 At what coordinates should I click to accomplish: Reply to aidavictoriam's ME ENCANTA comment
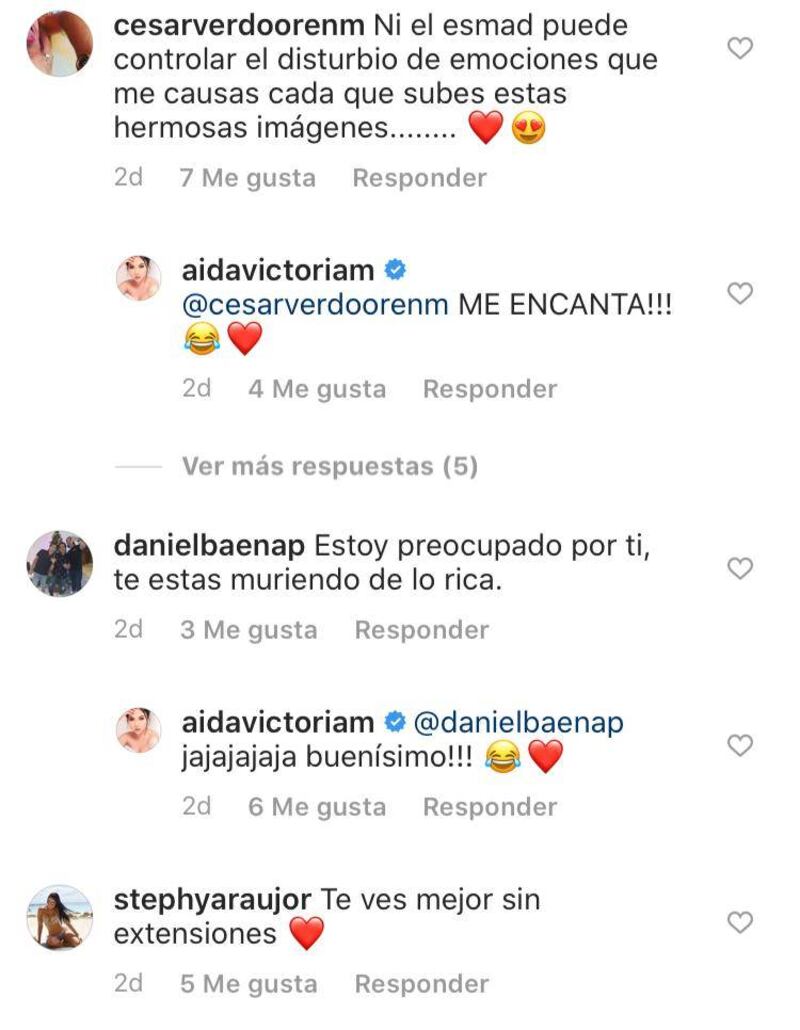click(489, 389)
